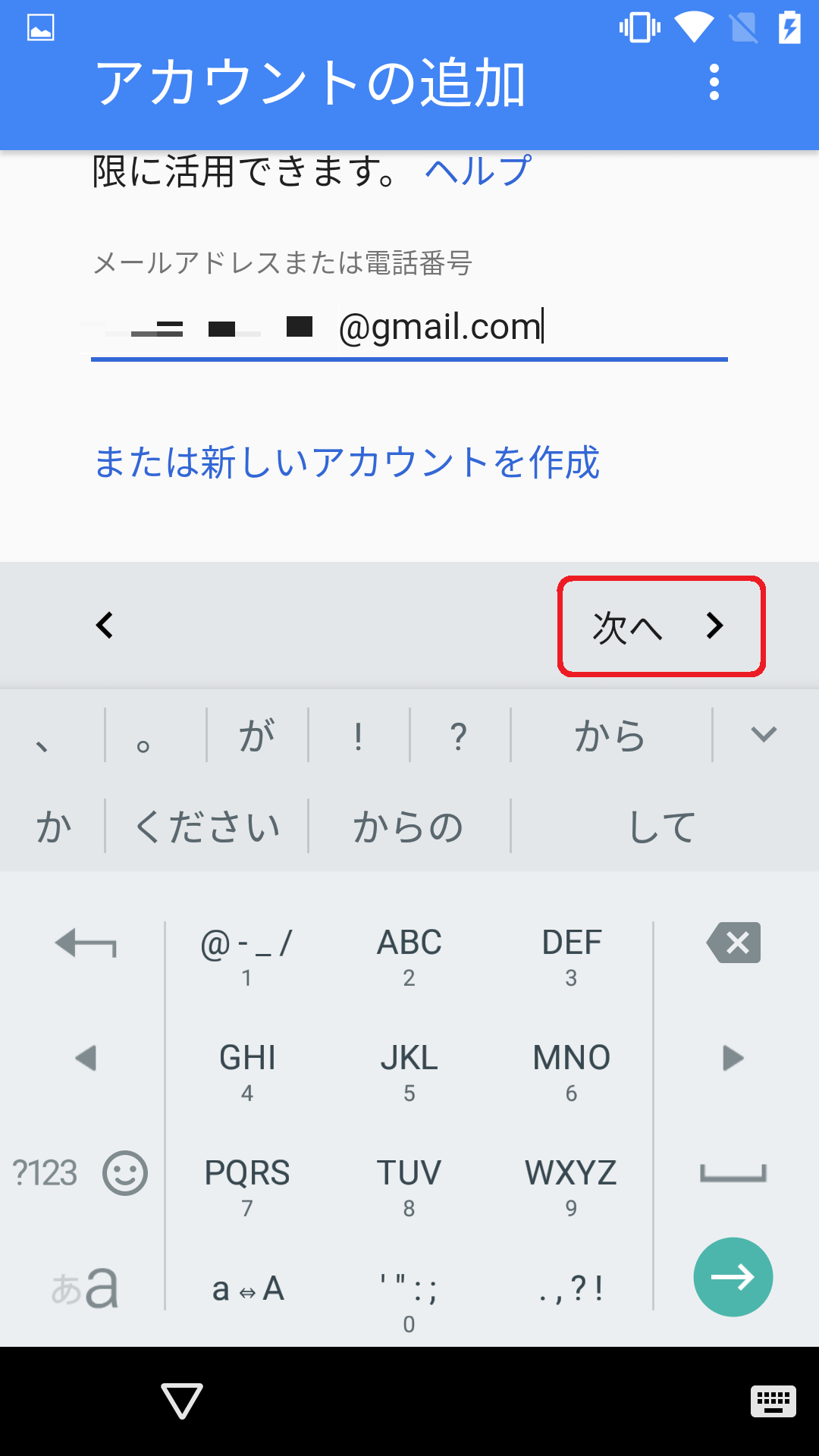This screenshot has width=819, height=1456.
Task: Open the ヘルプ help link
Action: pyautogui.click(x=478, y=171)
